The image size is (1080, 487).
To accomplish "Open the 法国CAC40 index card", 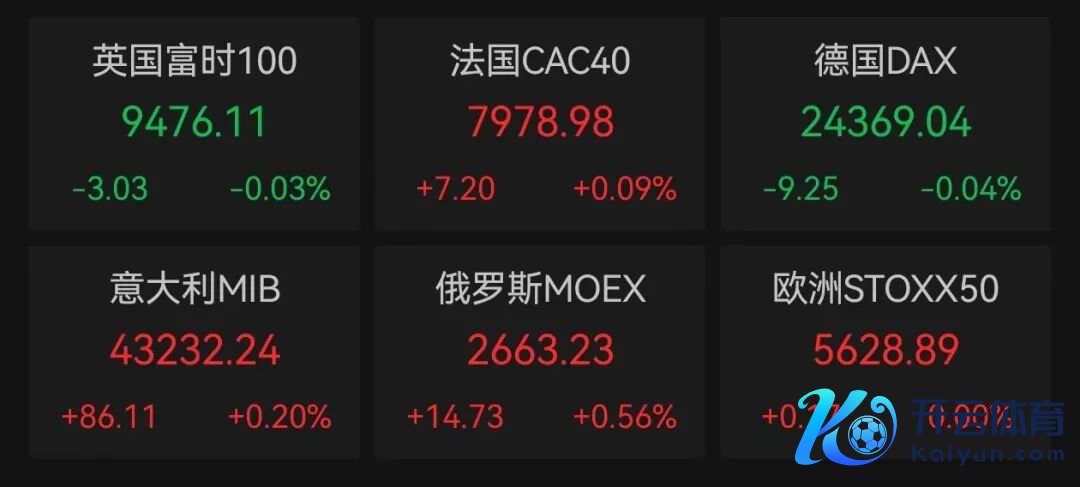I will [x=540, y=122].
